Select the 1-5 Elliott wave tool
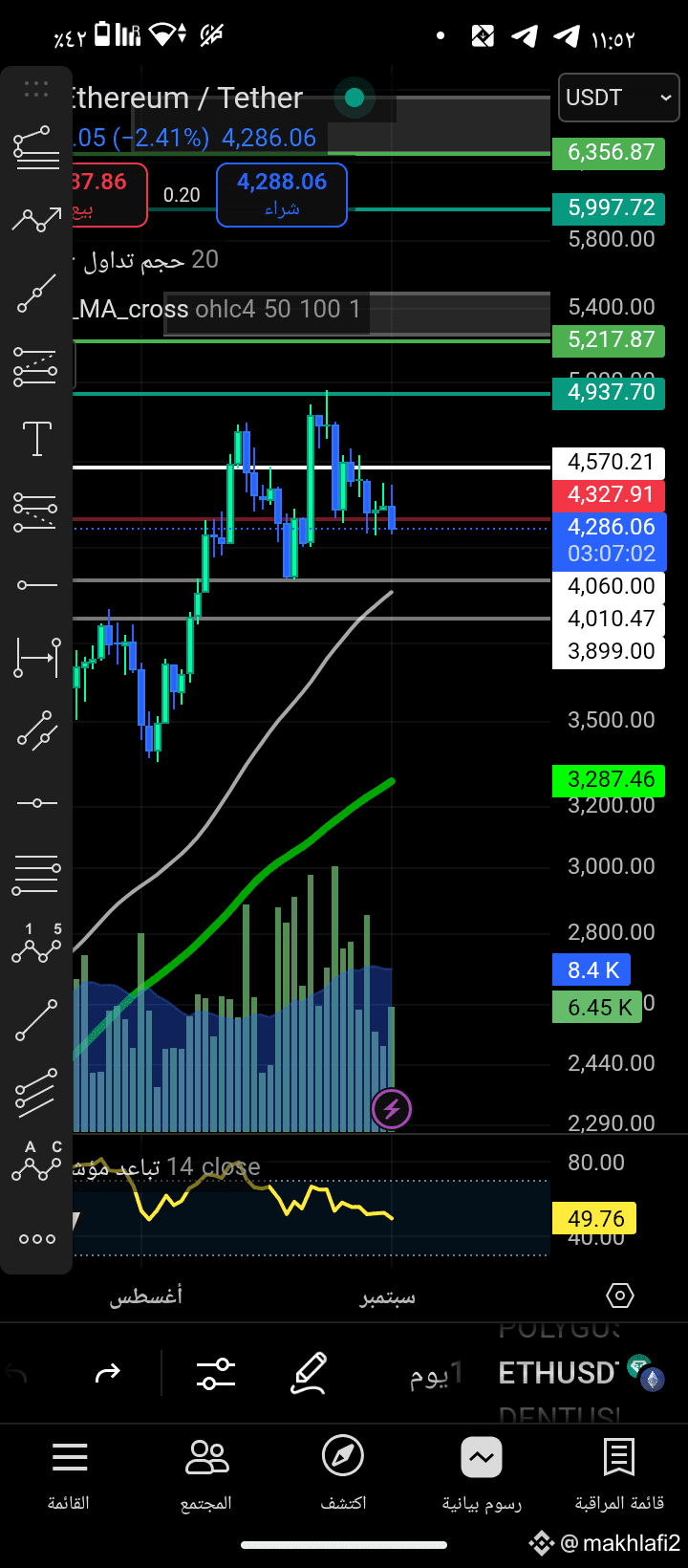The height and width of the screenshot is (1568, 688). coord(36,944)
